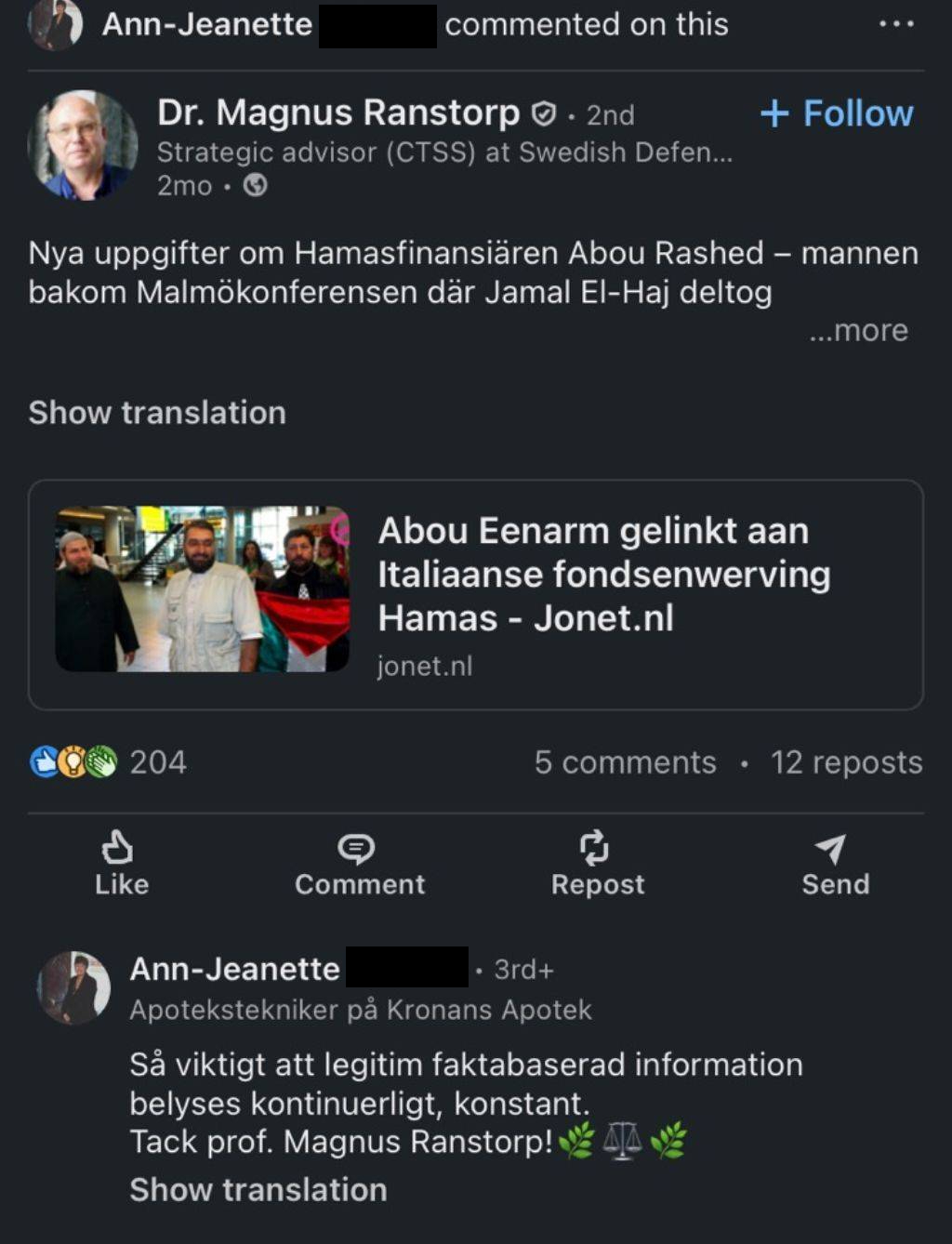Follow Dr. Magnus Ranstorp

[x=837, y=113]
